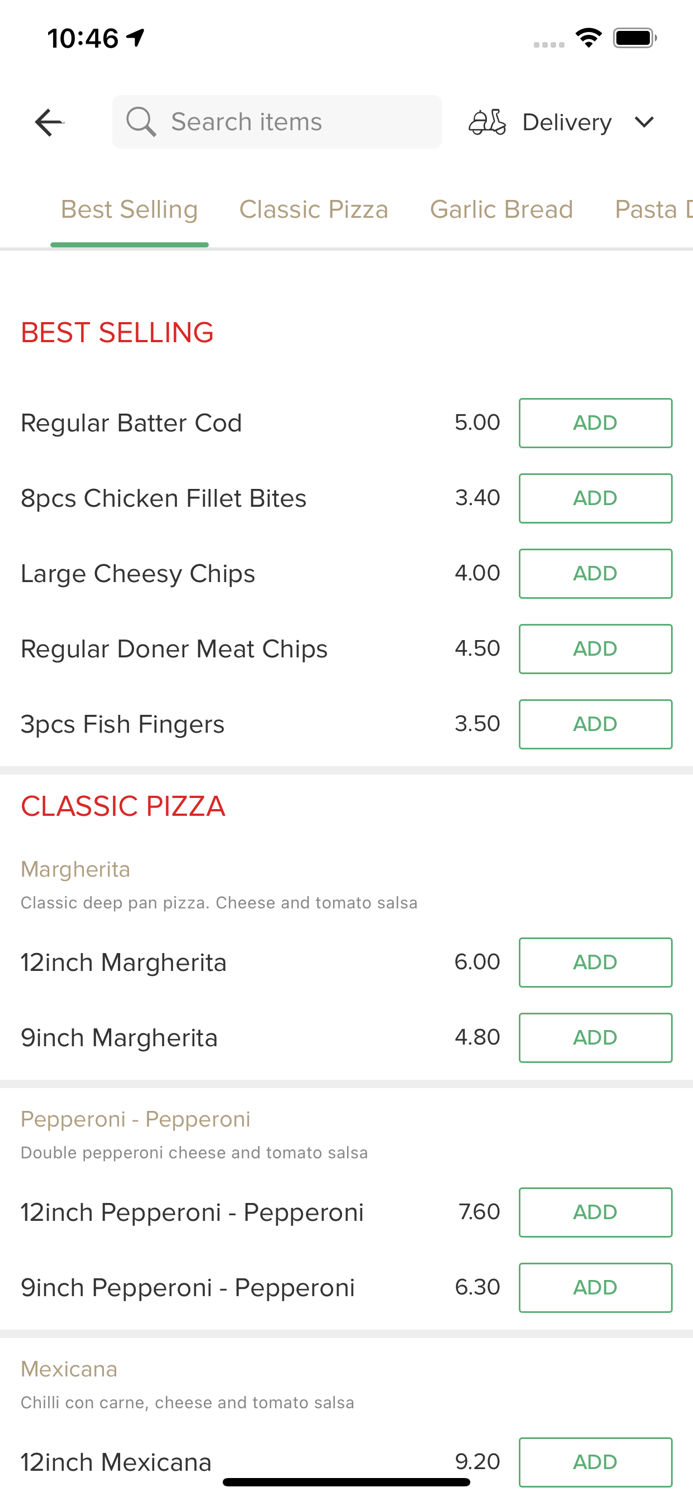Add Regular Doner Meat Chips
693x1500 pixels.
595,649
